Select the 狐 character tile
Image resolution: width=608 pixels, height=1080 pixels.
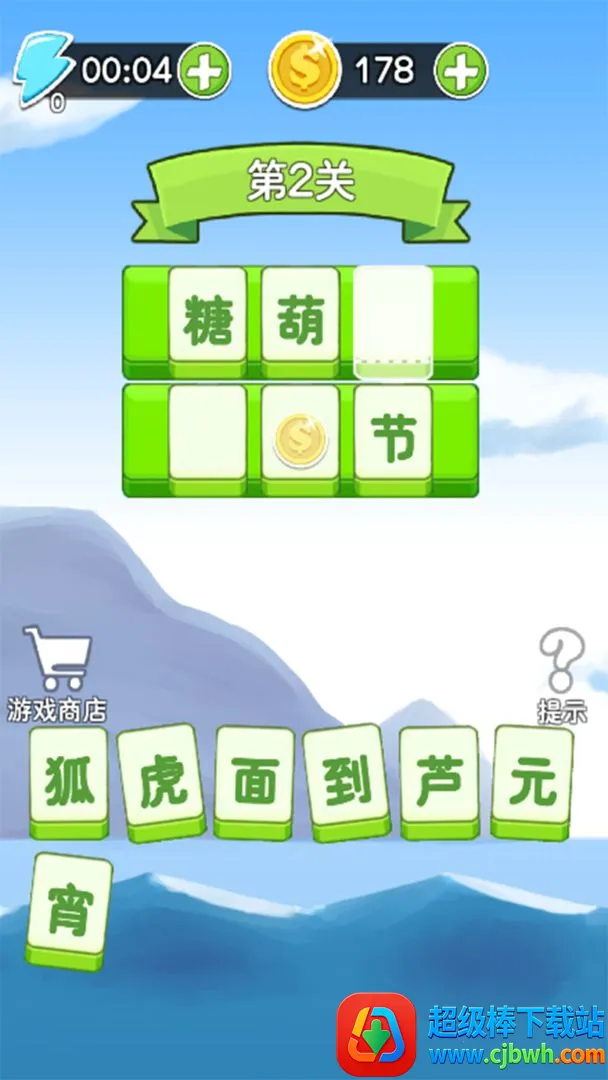pyautogui.click(x=69, y=780)
